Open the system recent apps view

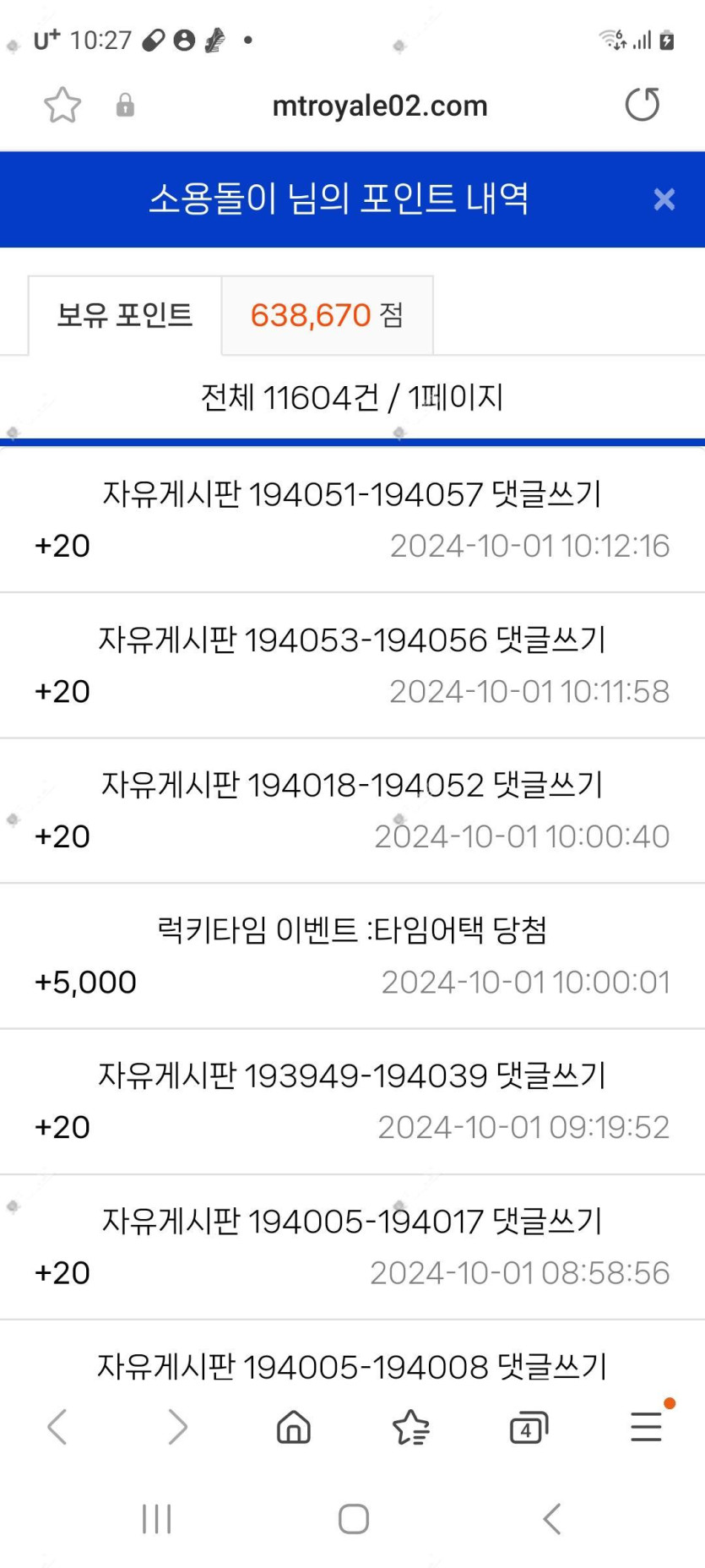(x=157, y=1518)
